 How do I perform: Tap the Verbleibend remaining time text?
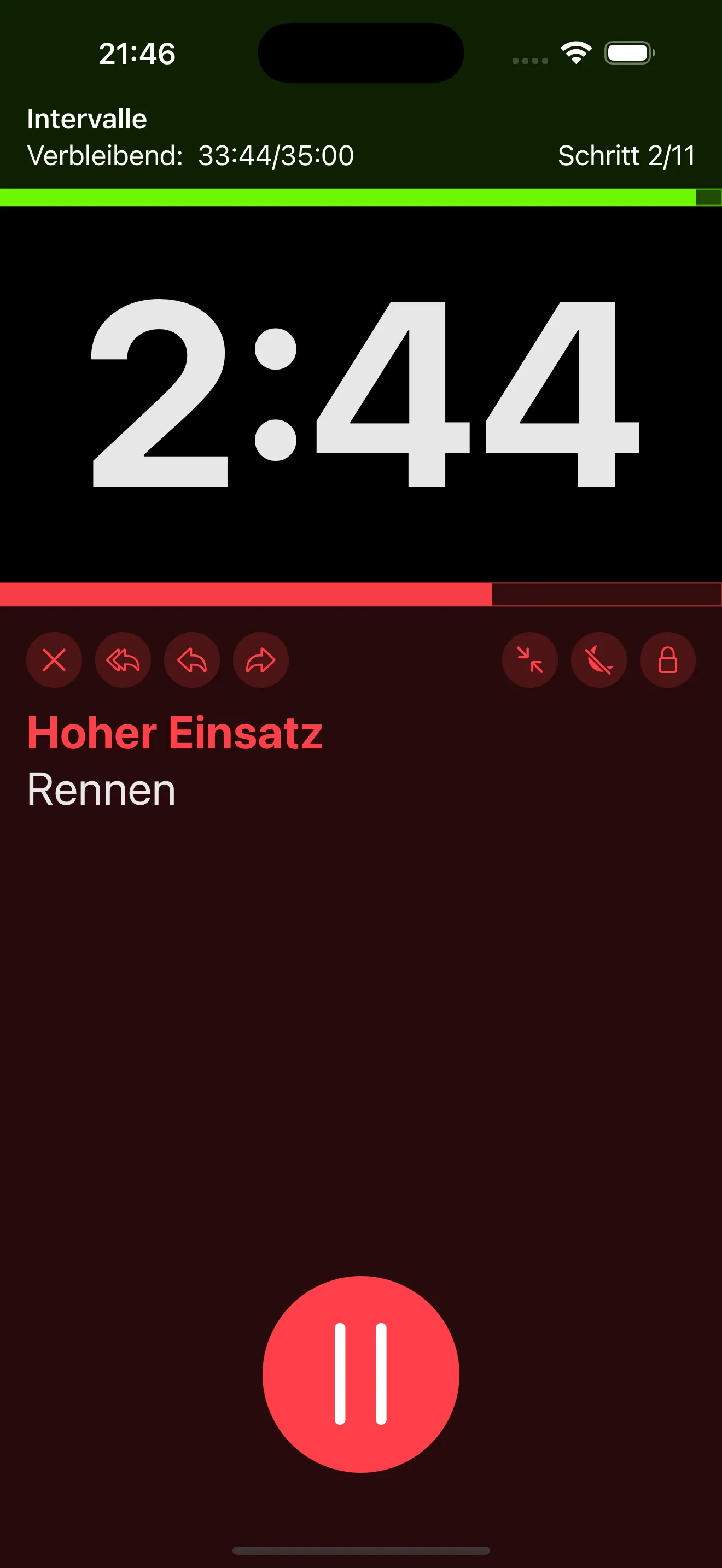pos(190,156)
